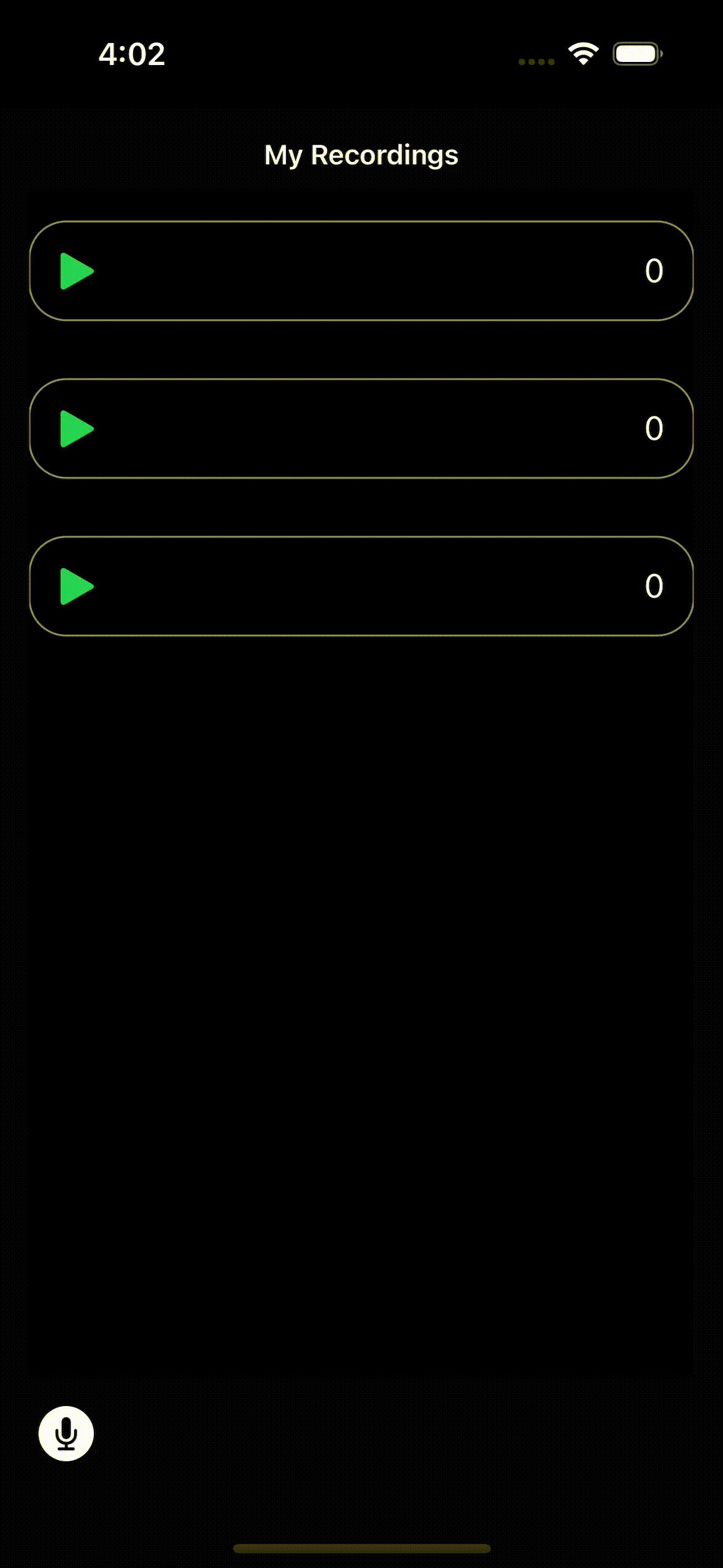Play the first recording in the list

77,271
